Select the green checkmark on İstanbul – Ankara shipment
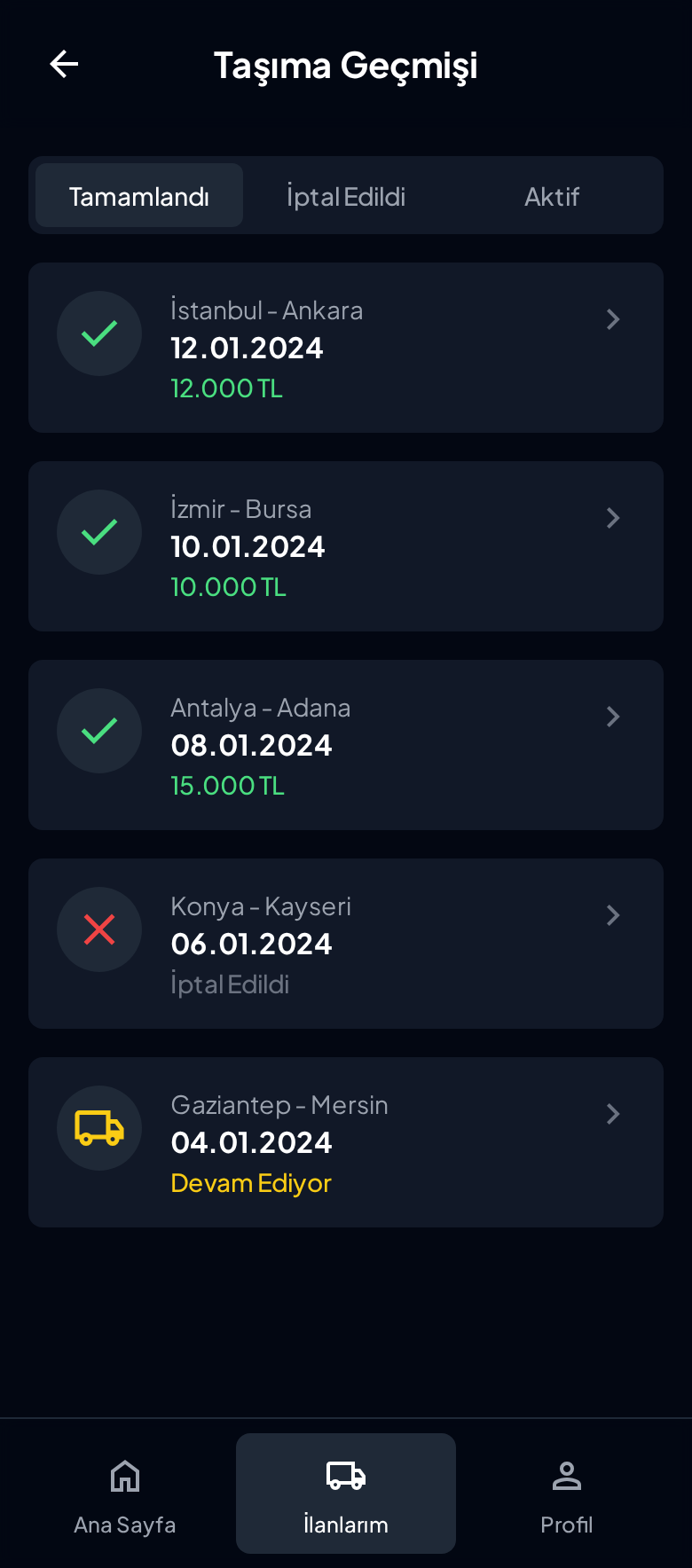Screen dimensions: 692x1568 click(x=99, y=333)
